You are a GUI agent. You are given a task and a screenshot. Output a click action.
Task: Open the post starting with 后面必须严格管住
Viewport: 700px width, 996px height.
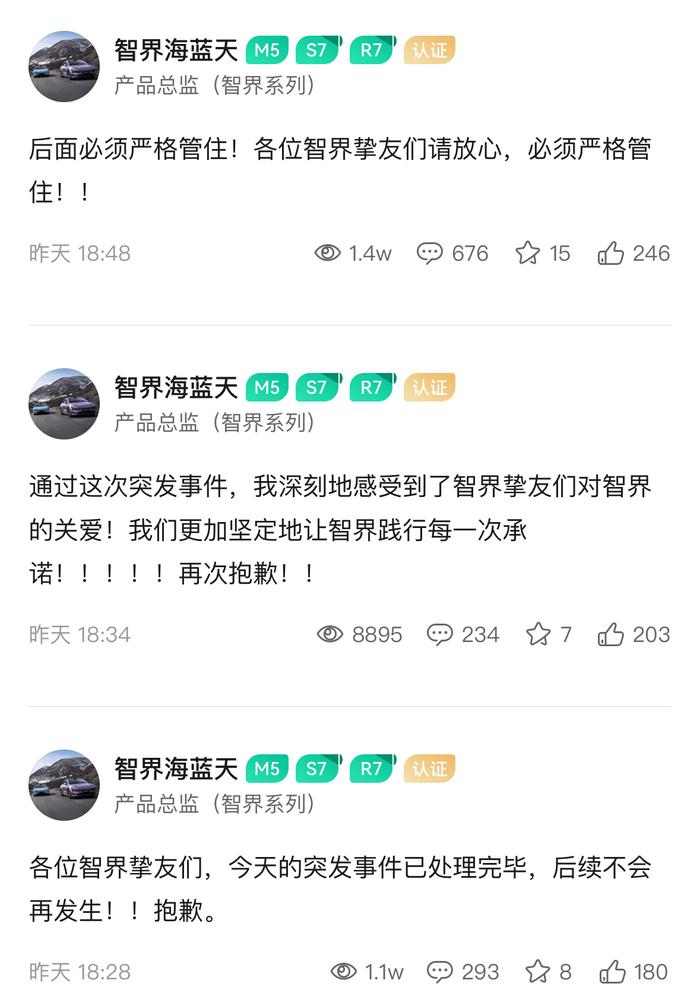(340, 170)
